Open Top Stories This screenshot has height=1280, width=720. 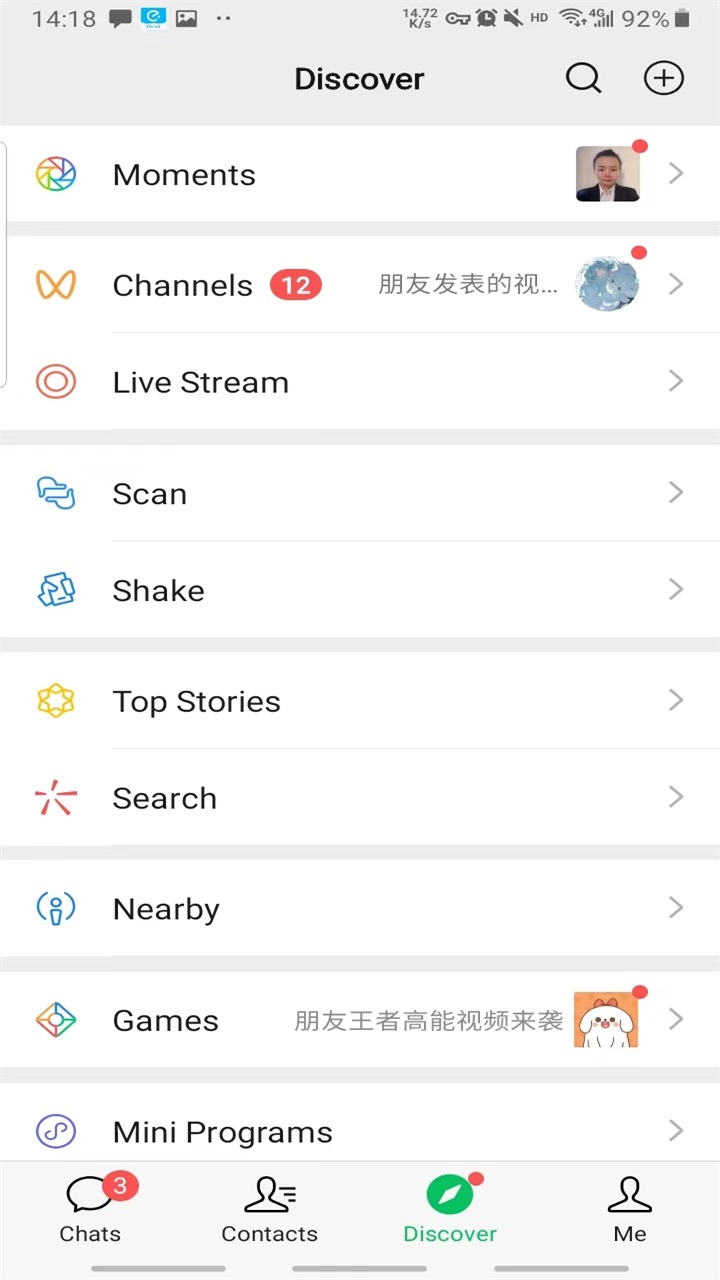(196, 701)
